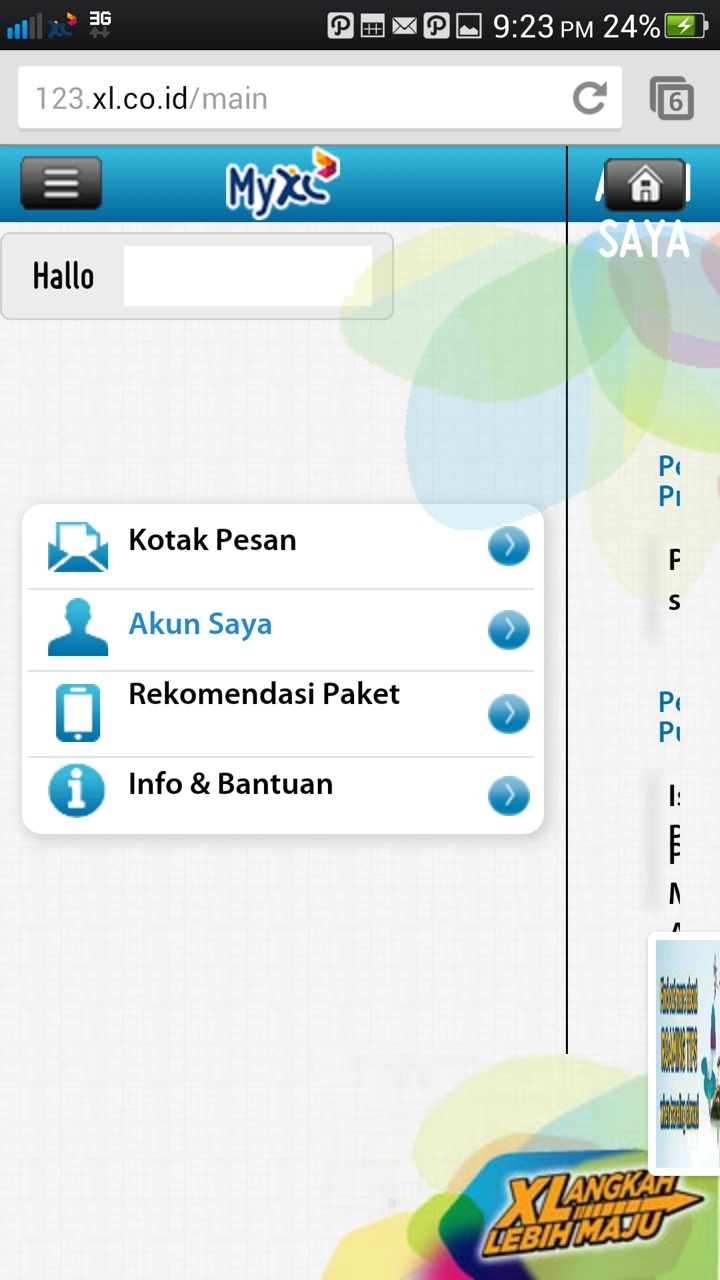Reload the page in browser
The image size is (720, 1280).
pyautogui.click(x=589, y=98)
